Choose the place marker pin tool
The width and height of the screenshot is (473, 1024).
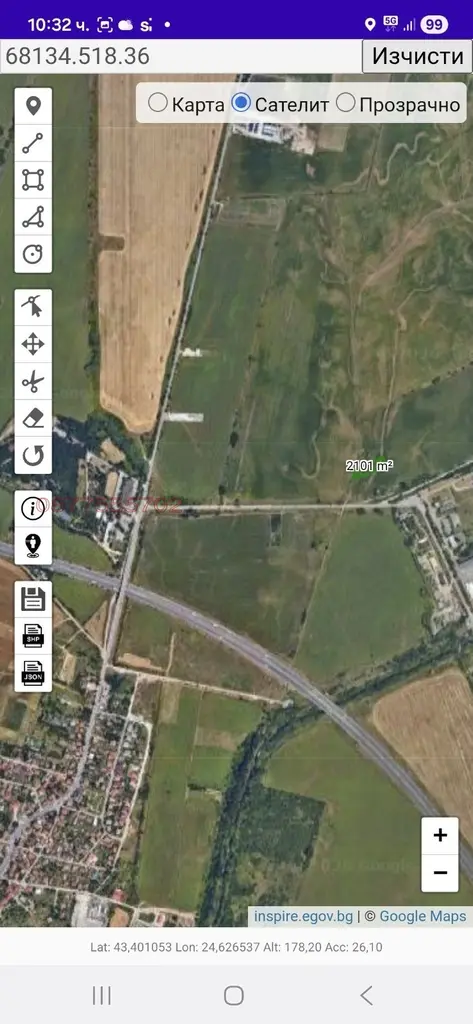coord(33,106)
